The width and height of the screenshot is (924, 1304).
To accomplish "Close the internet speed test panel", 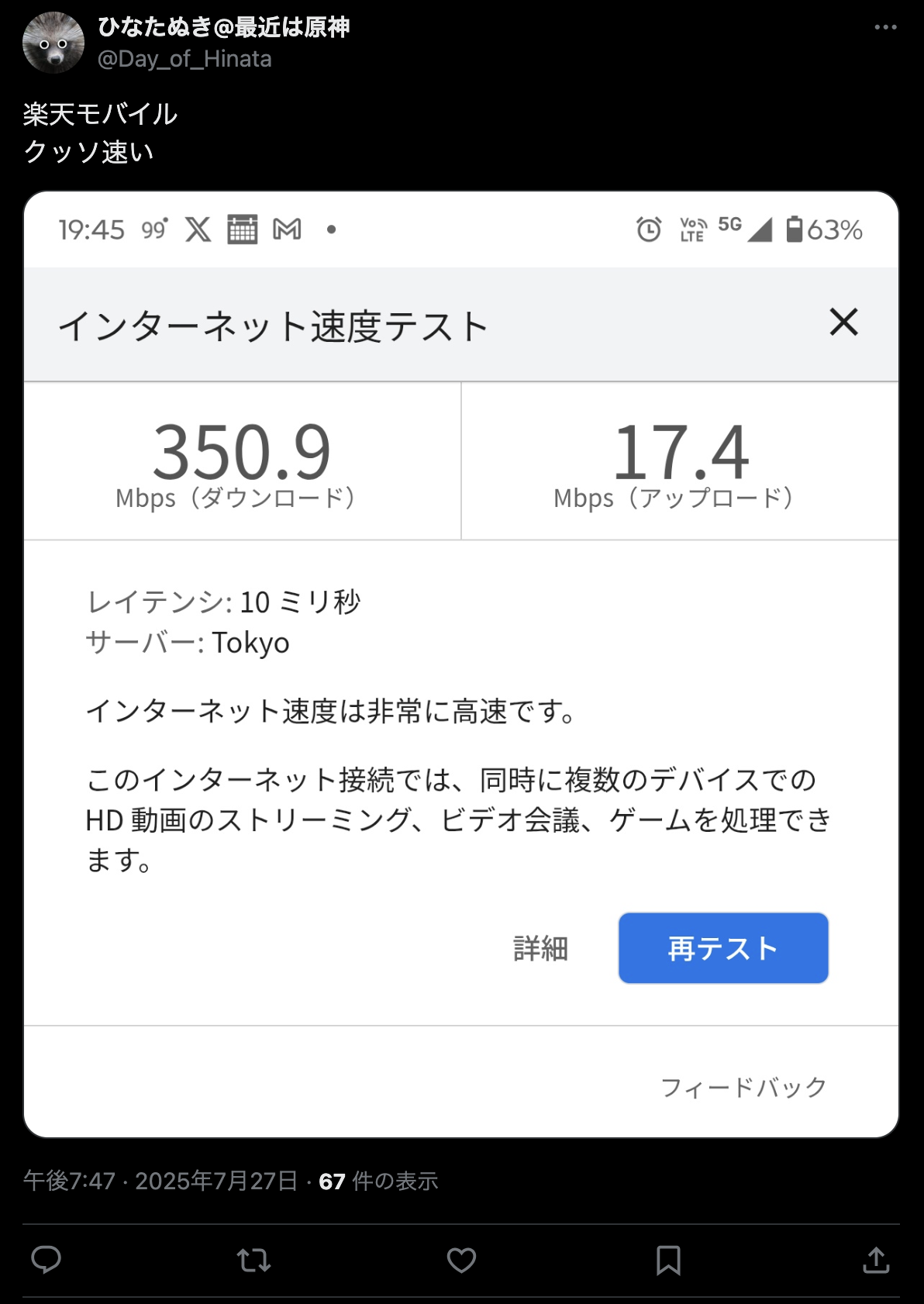I will tap(845, 323).
